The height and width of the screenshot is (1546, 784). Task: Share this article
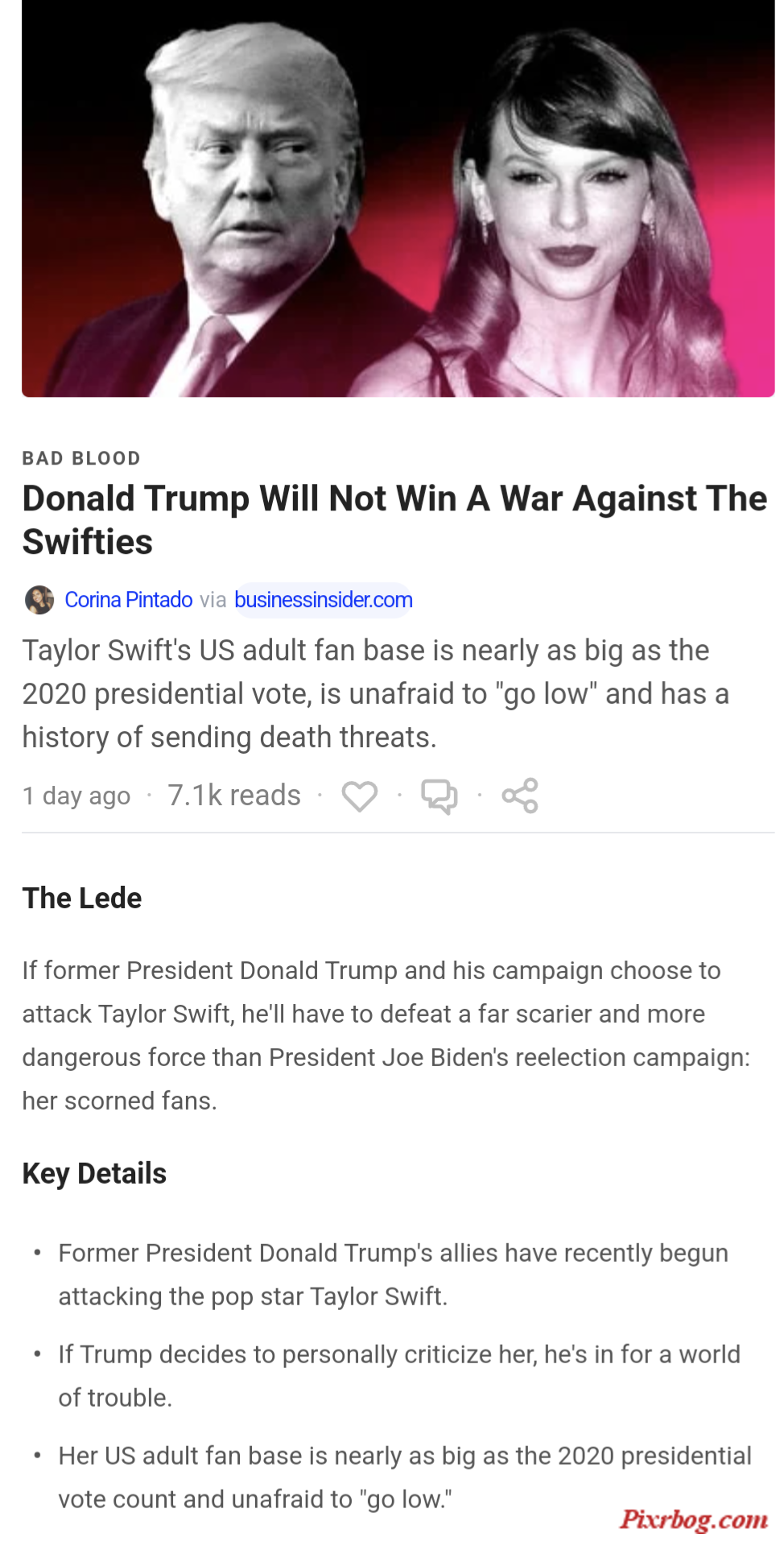coord(520,796)
